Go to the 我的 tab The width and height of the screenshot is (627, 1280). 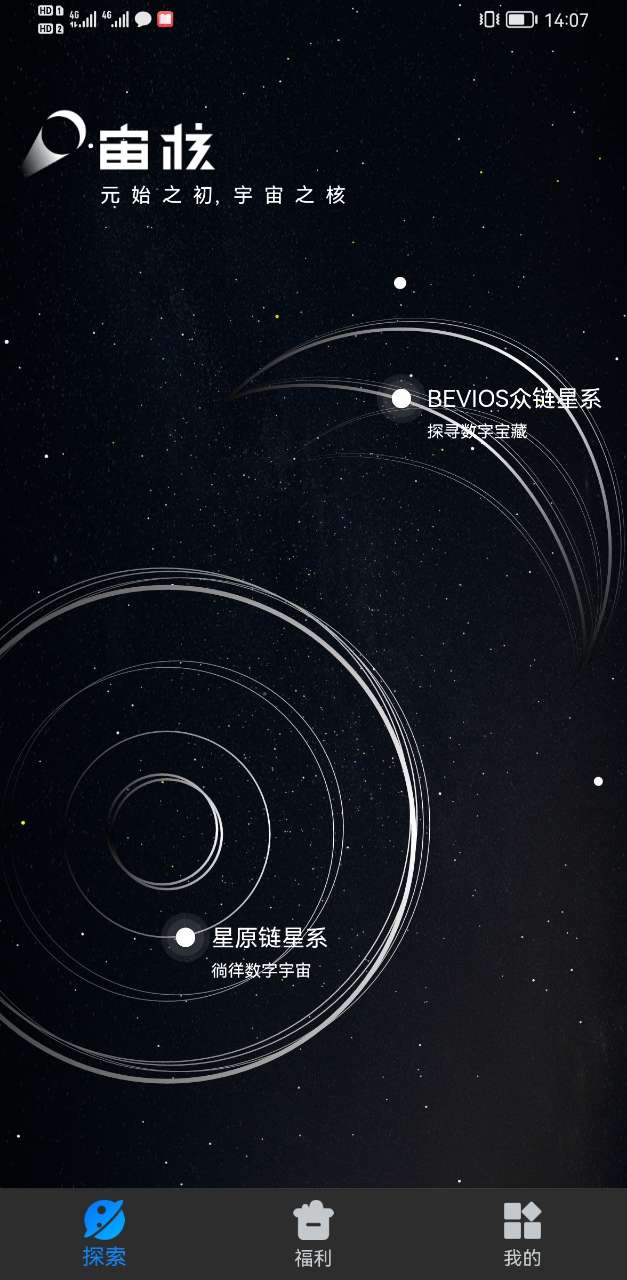pos(522,1234)
